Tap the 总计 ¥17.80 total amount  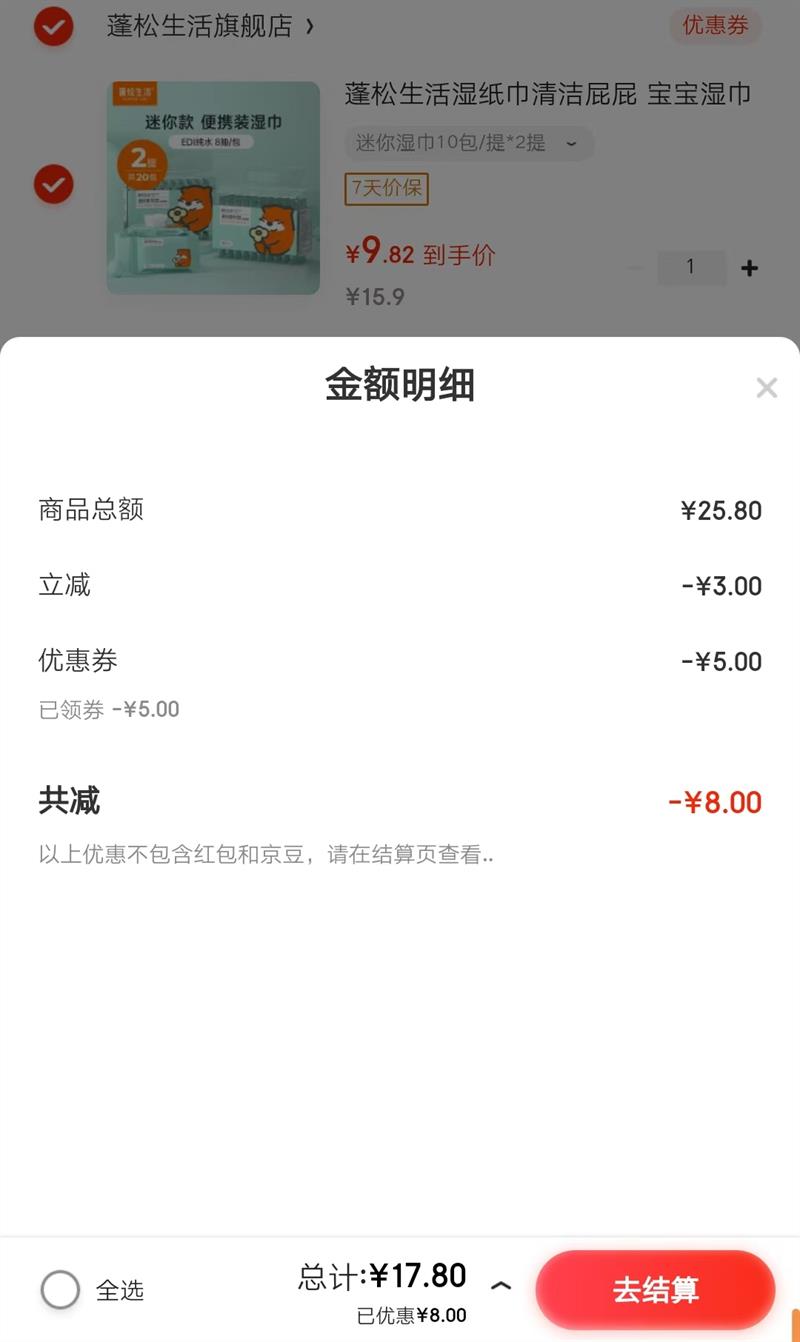[x=380, y=1276]
